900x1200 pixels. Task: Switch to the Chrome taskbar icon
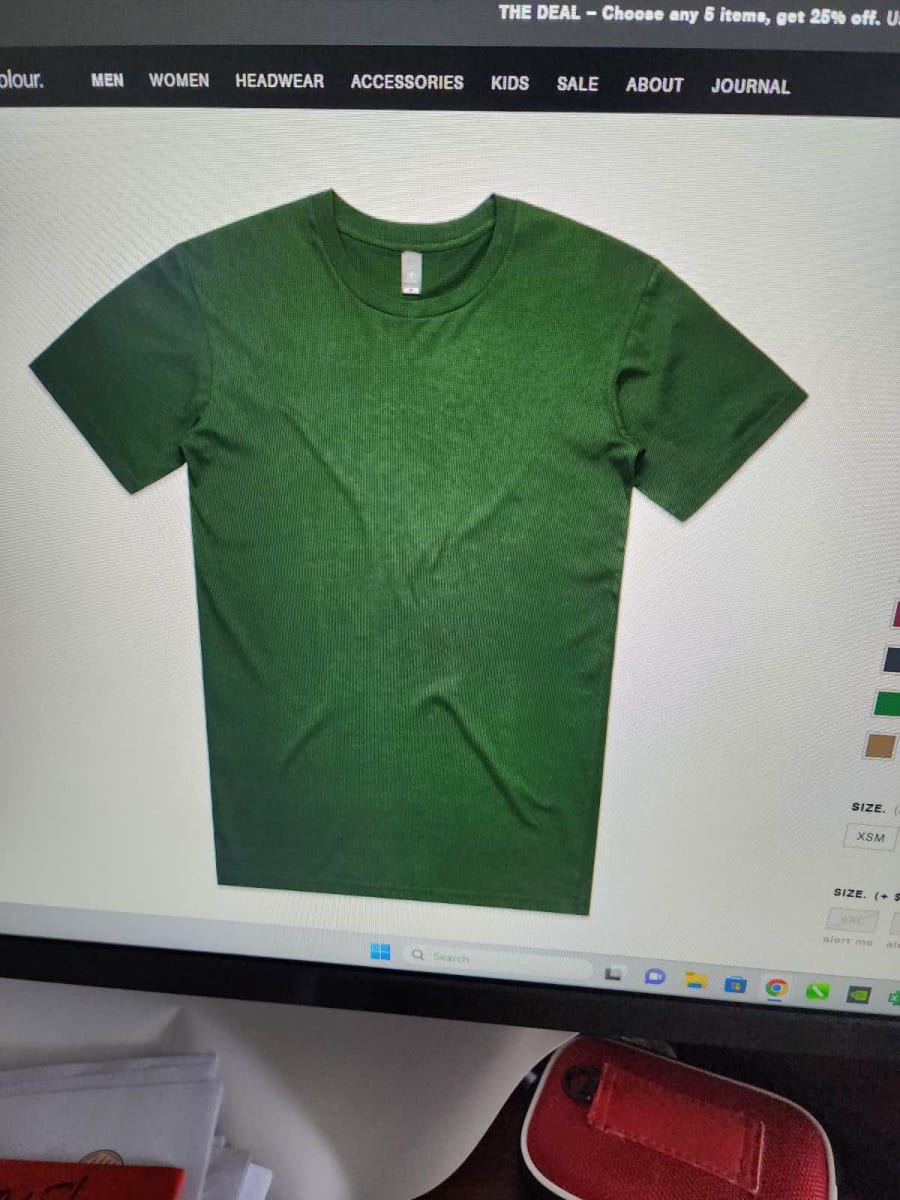tap(776, 988)
